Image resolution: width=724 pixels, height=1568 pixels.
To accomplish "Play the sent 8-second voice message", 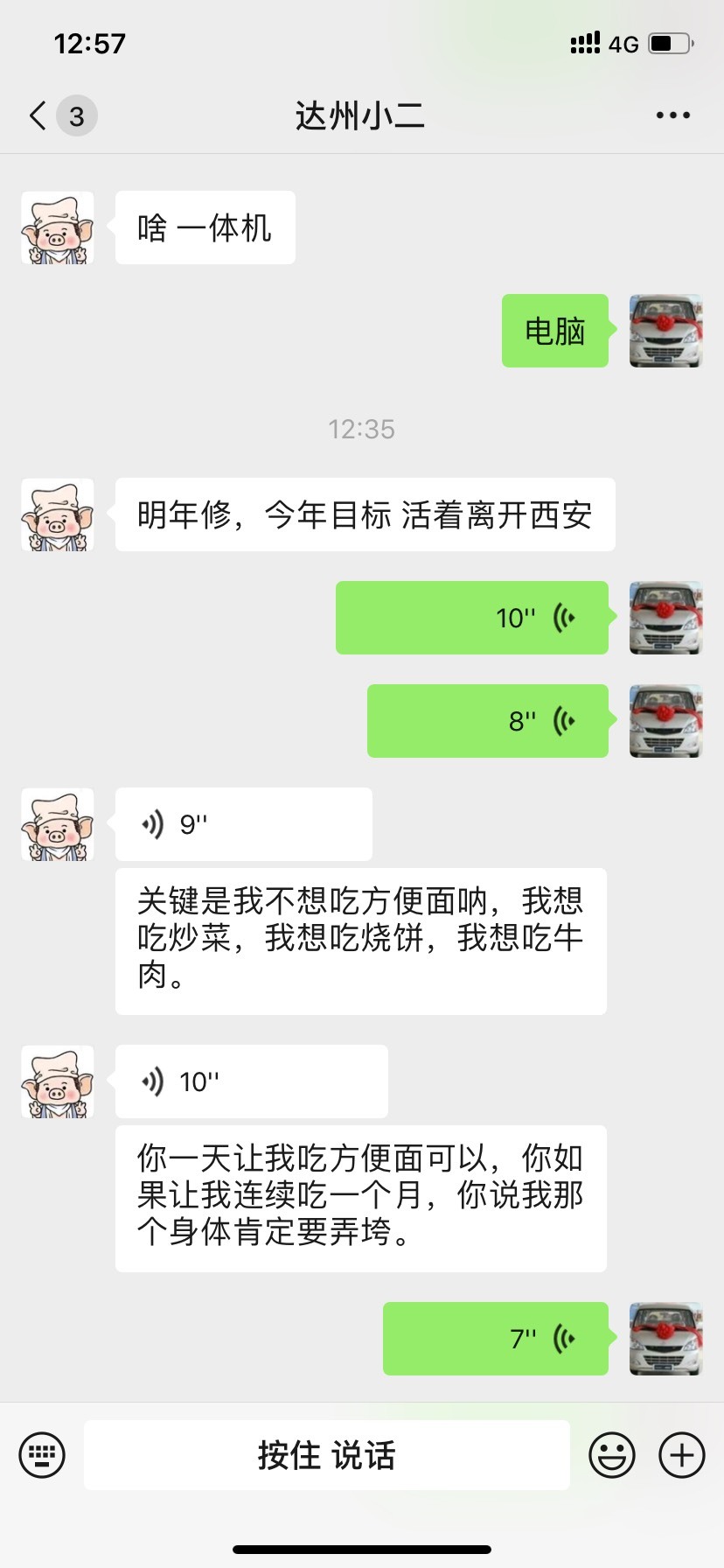I will coord(488,721).
